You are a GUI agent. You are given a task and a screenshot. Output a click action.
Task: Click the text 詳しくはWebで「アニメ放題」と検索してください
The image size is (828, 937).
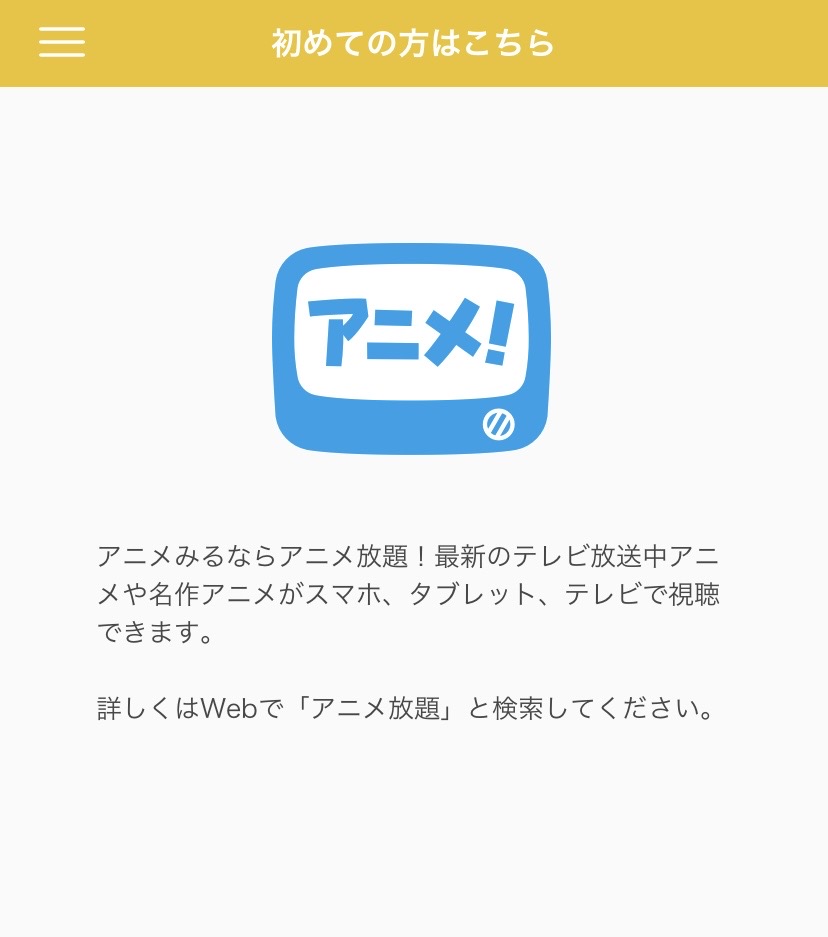(x=407, y=708)
